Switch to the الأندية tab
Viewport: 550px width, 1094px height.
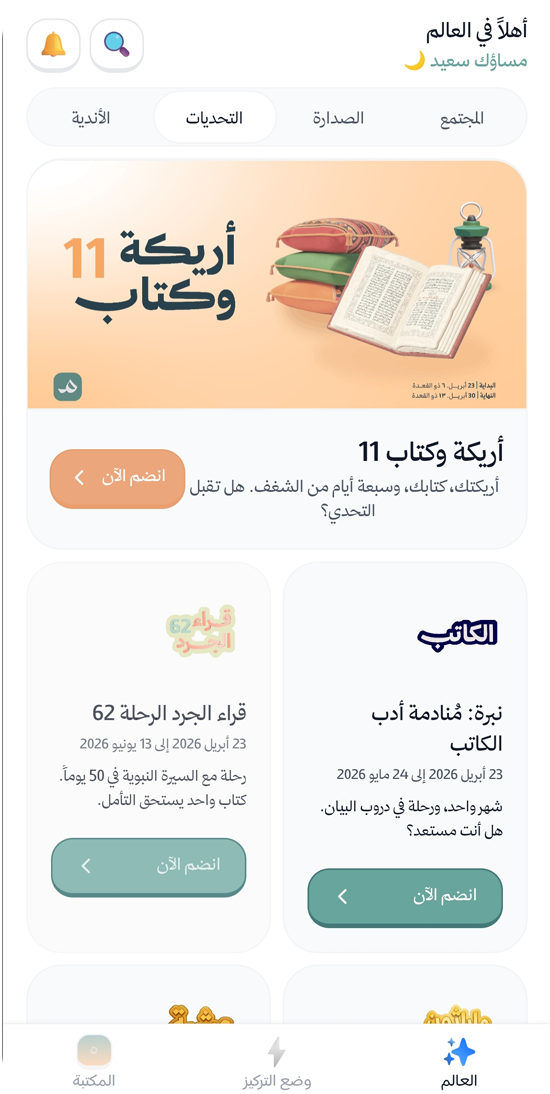(91, 117)
